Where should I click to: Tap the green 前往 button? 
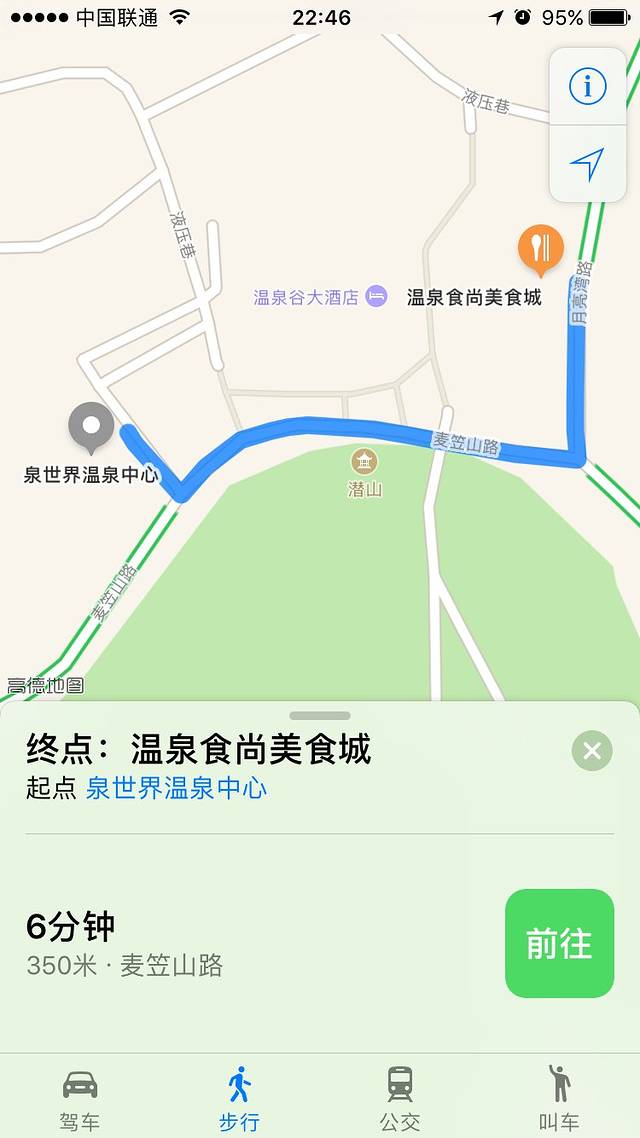click(x=559, y=943)
